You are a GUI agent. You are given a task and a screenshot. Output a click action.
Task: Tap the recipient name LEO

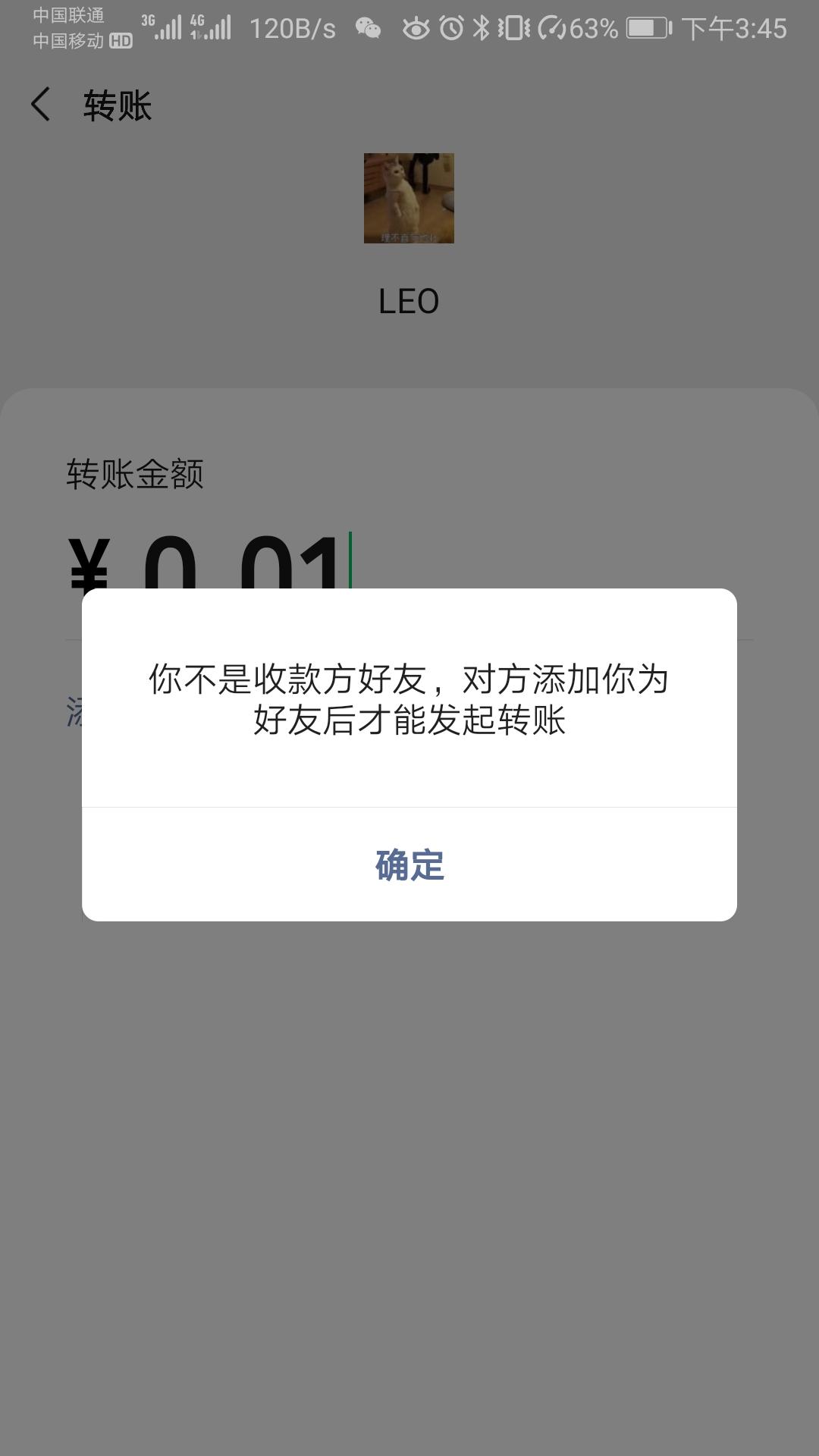pyautogui.click(x=408, y=301)
